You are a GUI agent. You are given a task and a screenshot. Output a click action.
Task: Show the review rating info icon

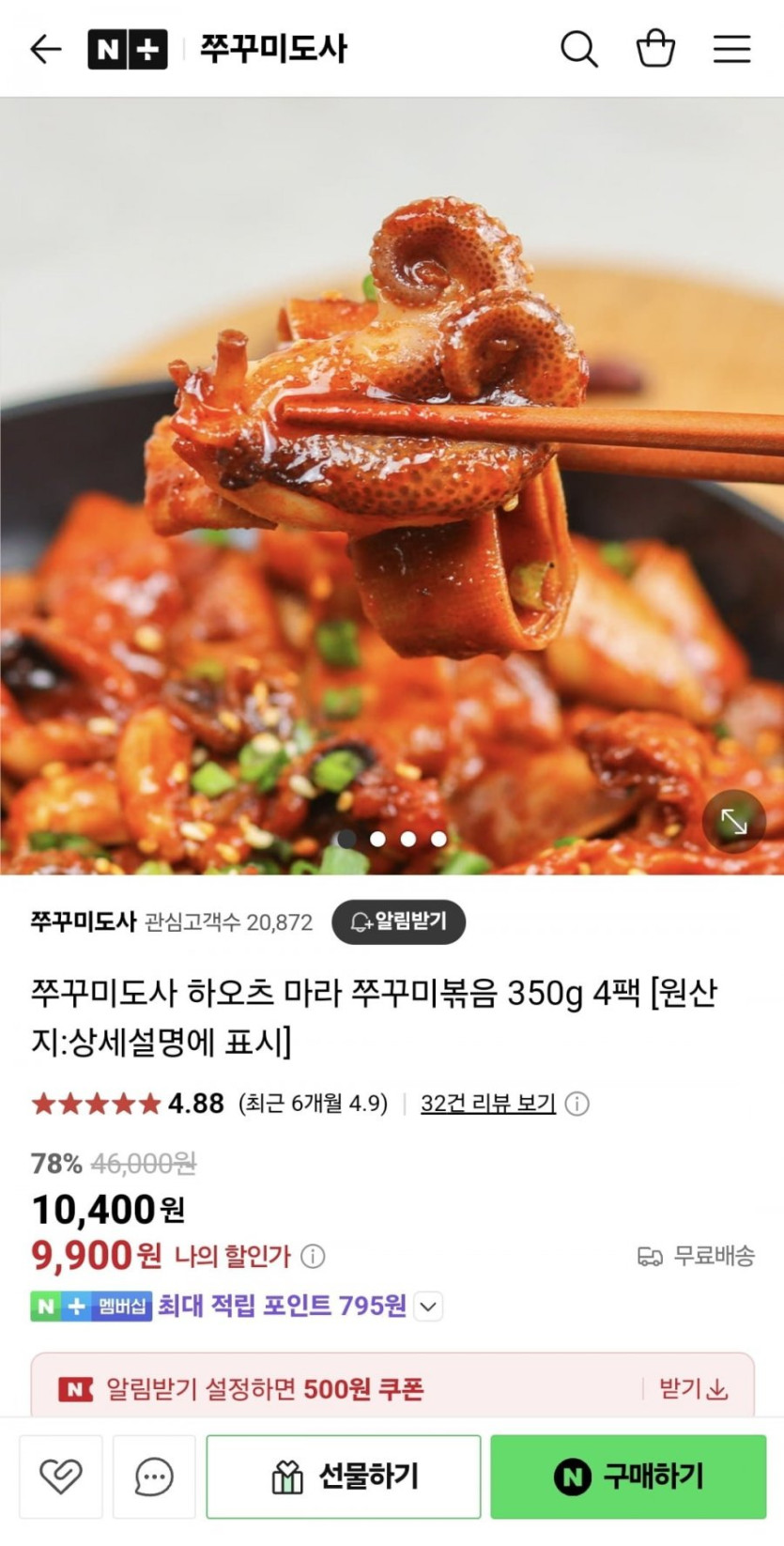pyautogui.click(x=577, y=1104)
